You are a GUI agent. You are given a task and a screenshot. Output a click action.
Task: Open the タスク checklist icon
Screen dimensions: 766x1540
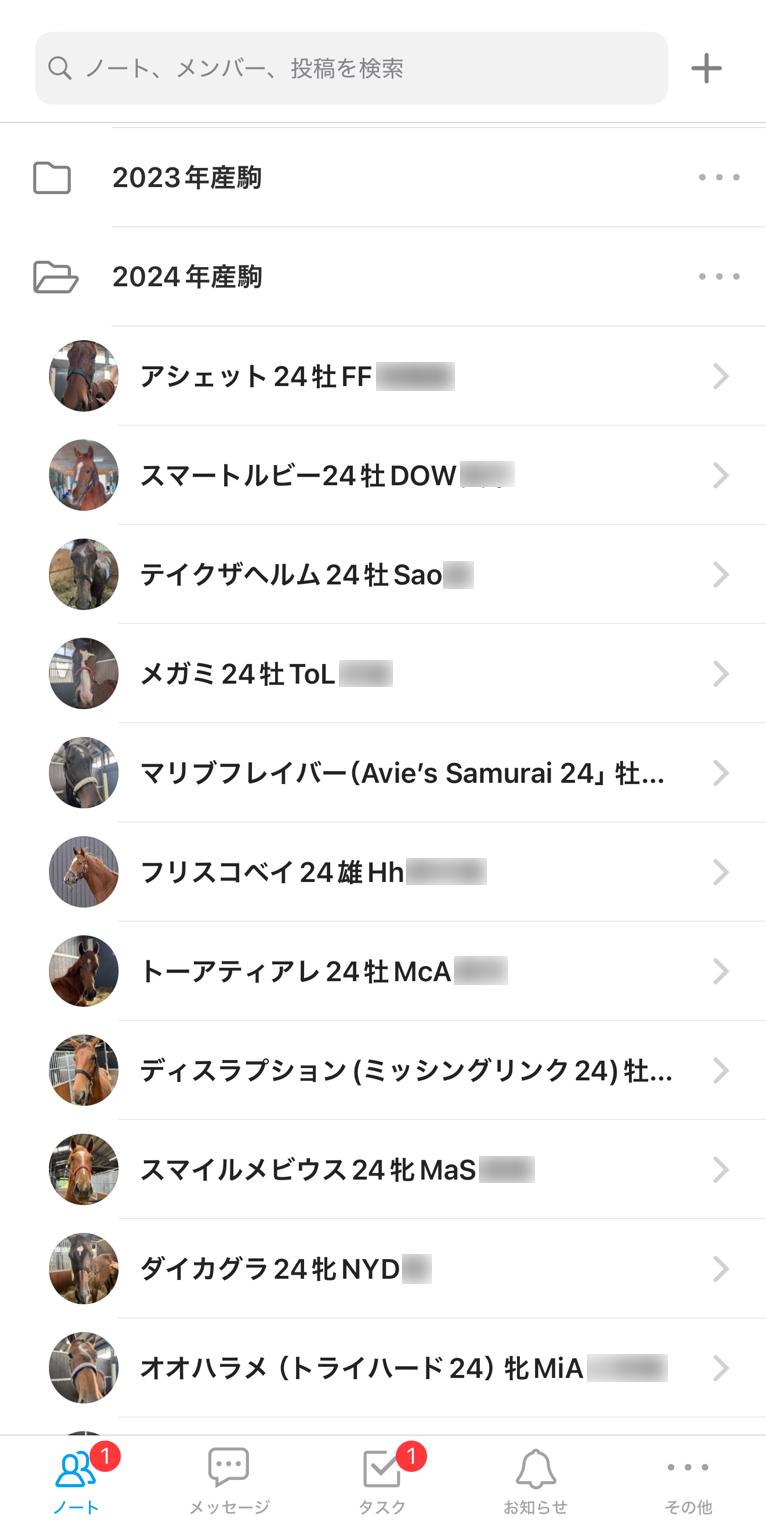pyautogui.click(x=381, y=1471)
